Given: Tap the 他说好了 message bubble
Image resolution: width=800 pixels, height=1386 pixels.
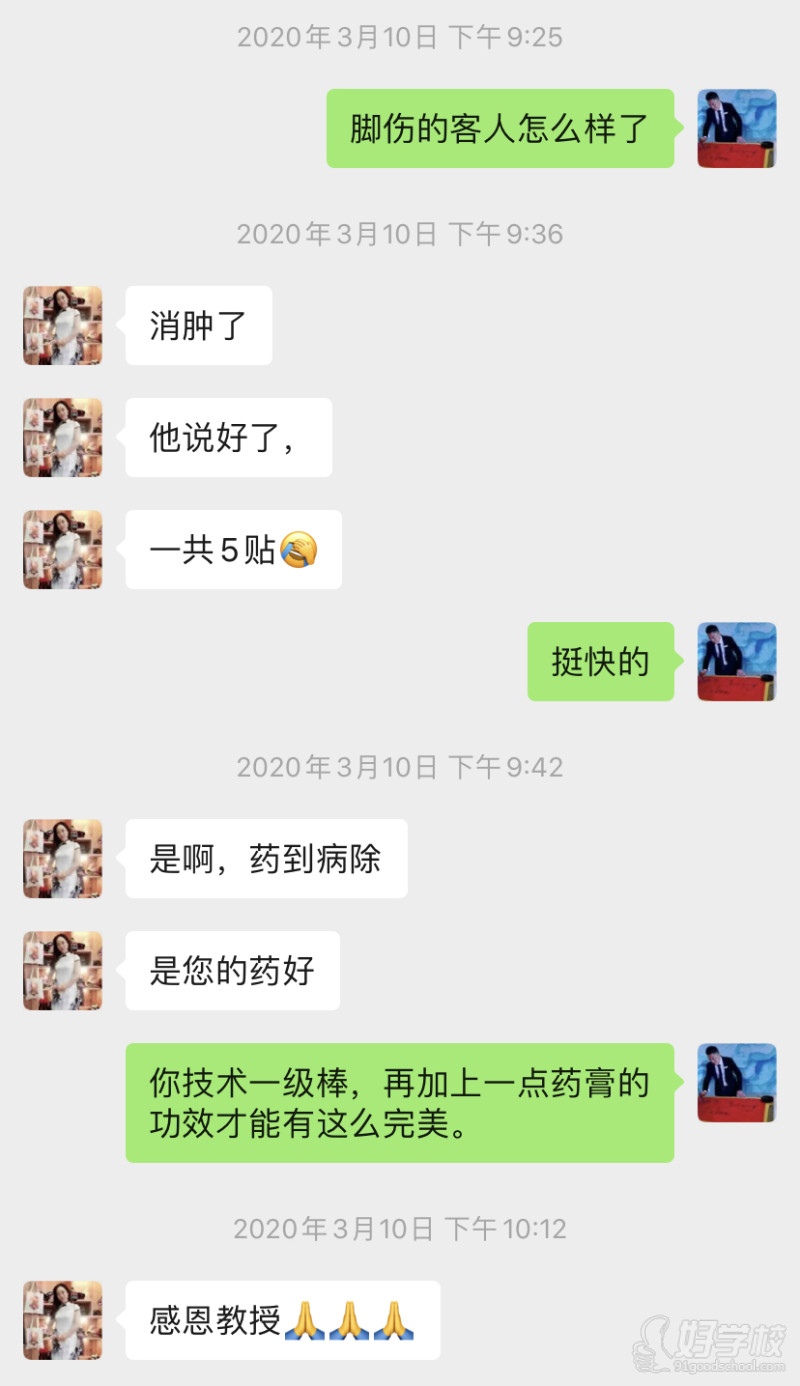Looking at the screenshot, I should pos(228,437).
